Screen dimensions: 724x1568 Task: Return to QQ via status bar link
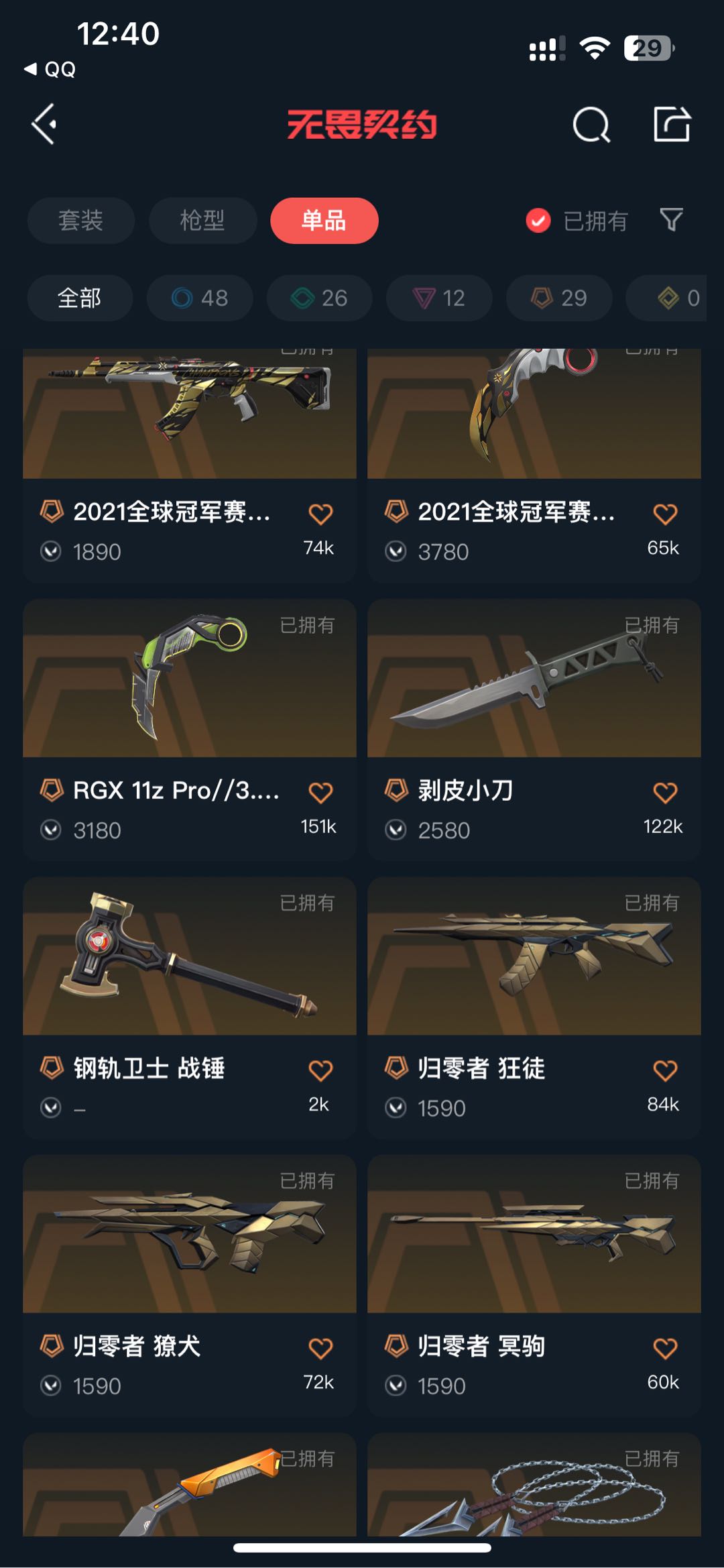tap(51, 69)
